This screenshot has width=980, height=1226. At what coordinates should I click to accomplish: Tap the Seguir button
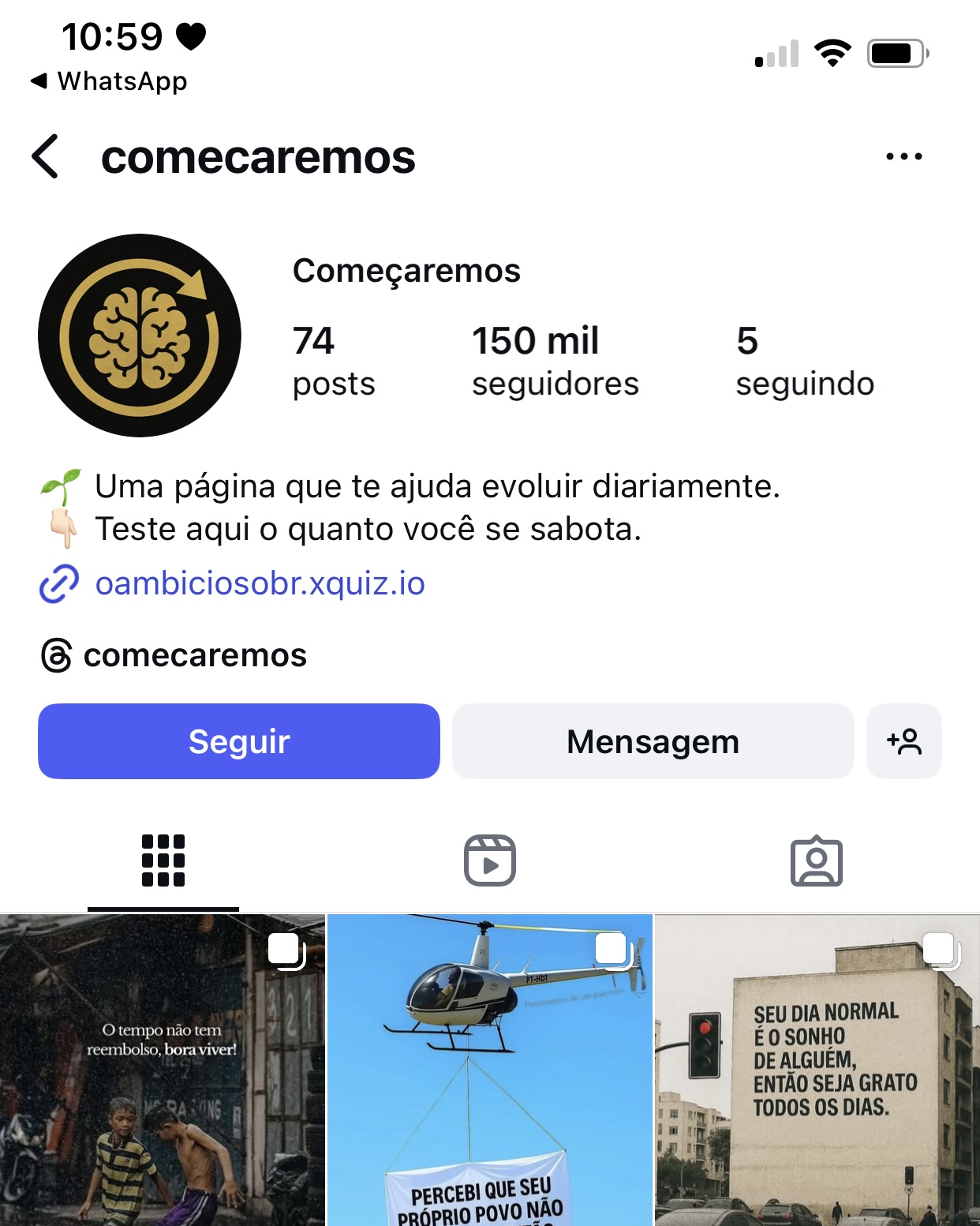click(239, 741)
